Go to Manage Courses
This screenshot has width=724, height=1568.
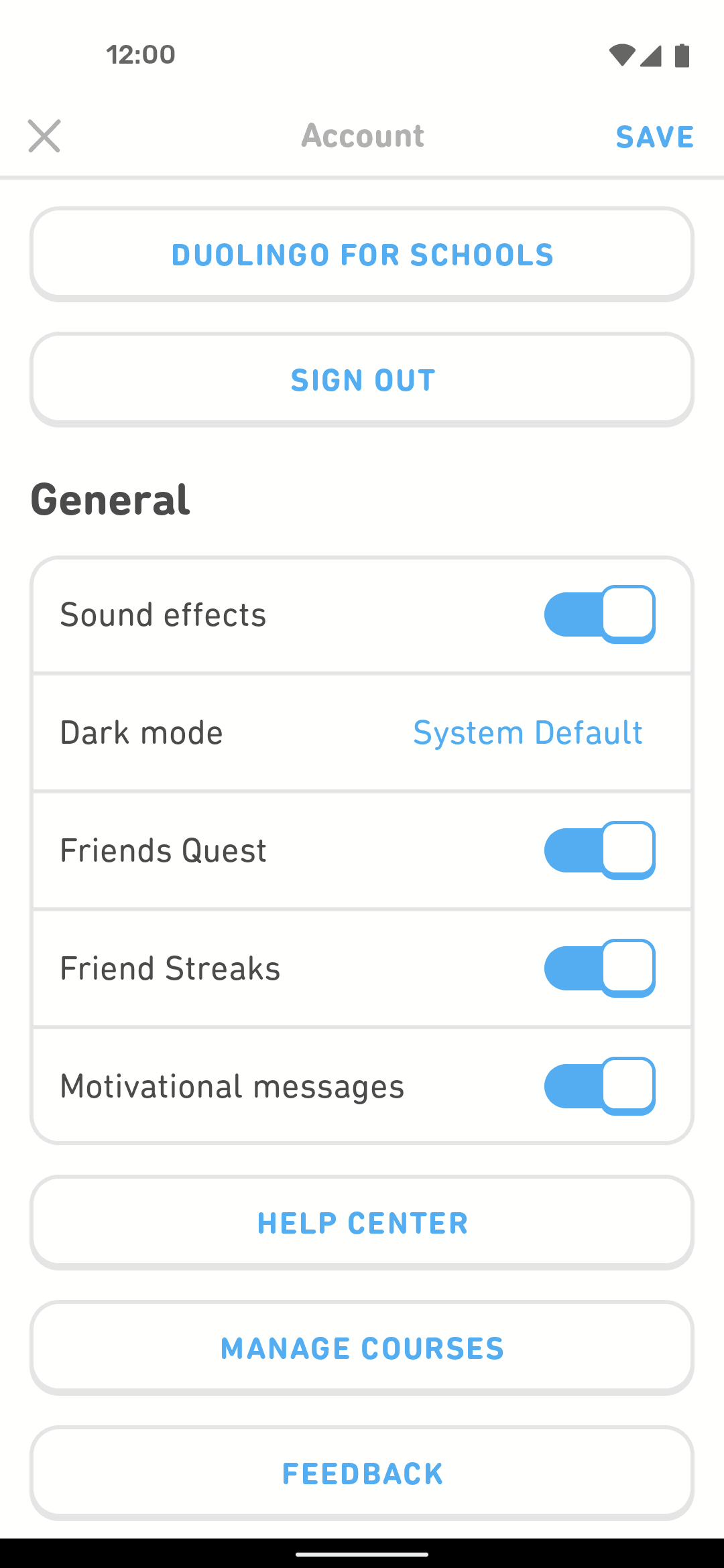pos(362,1348)
